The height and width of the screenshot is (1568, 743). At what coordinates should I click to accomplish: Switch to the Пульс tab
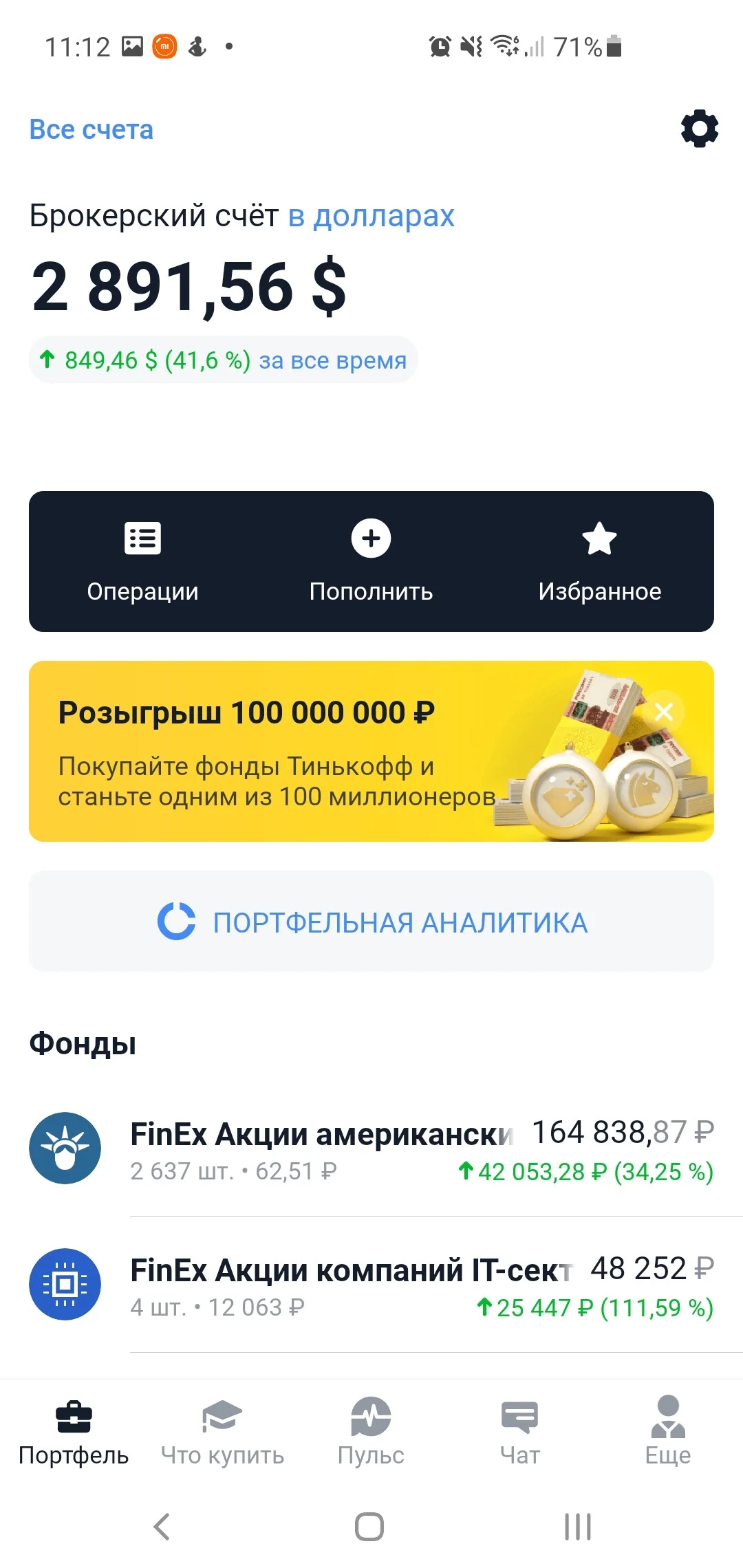[x=371, y=1432]
